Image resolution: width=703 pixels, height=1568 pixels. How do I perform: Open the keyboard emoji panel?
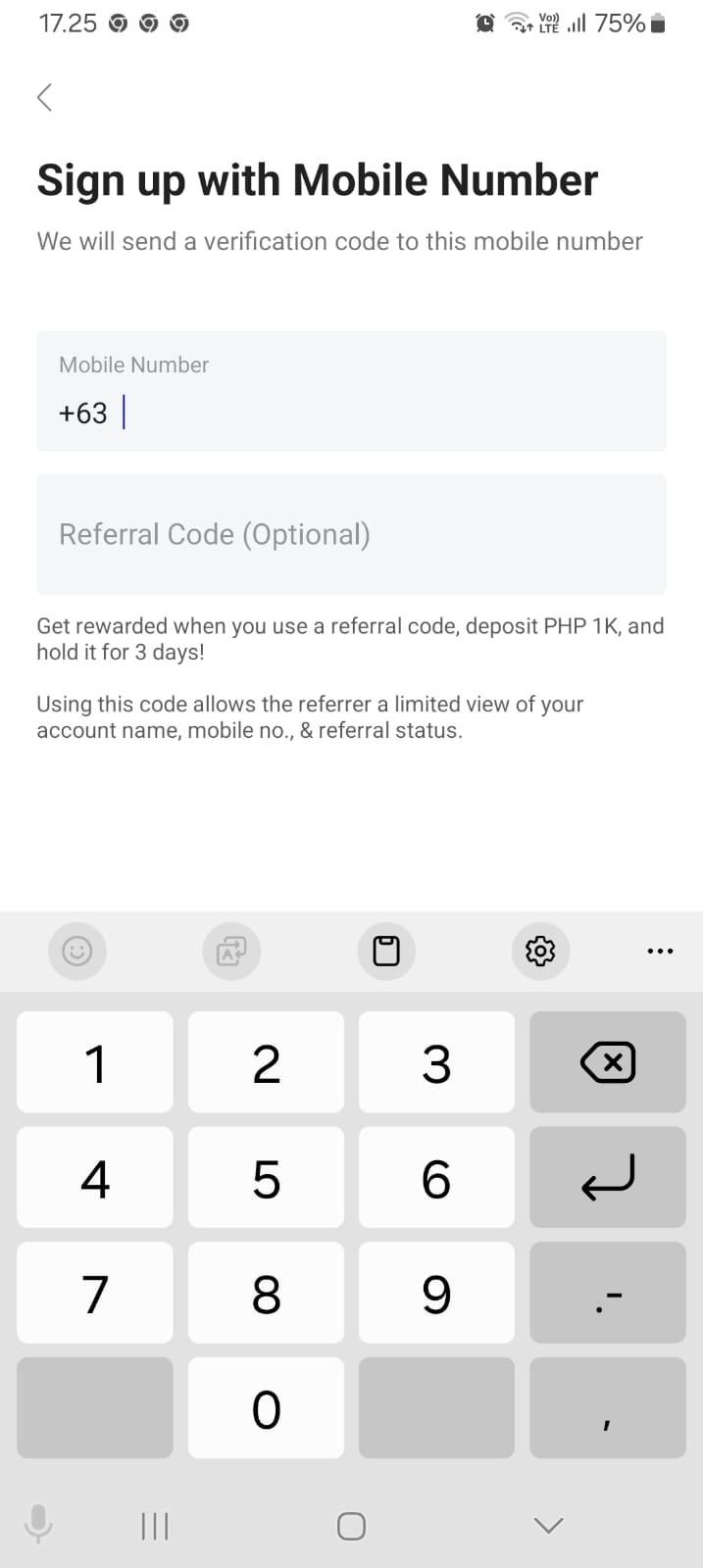click(x=77, y=951)
